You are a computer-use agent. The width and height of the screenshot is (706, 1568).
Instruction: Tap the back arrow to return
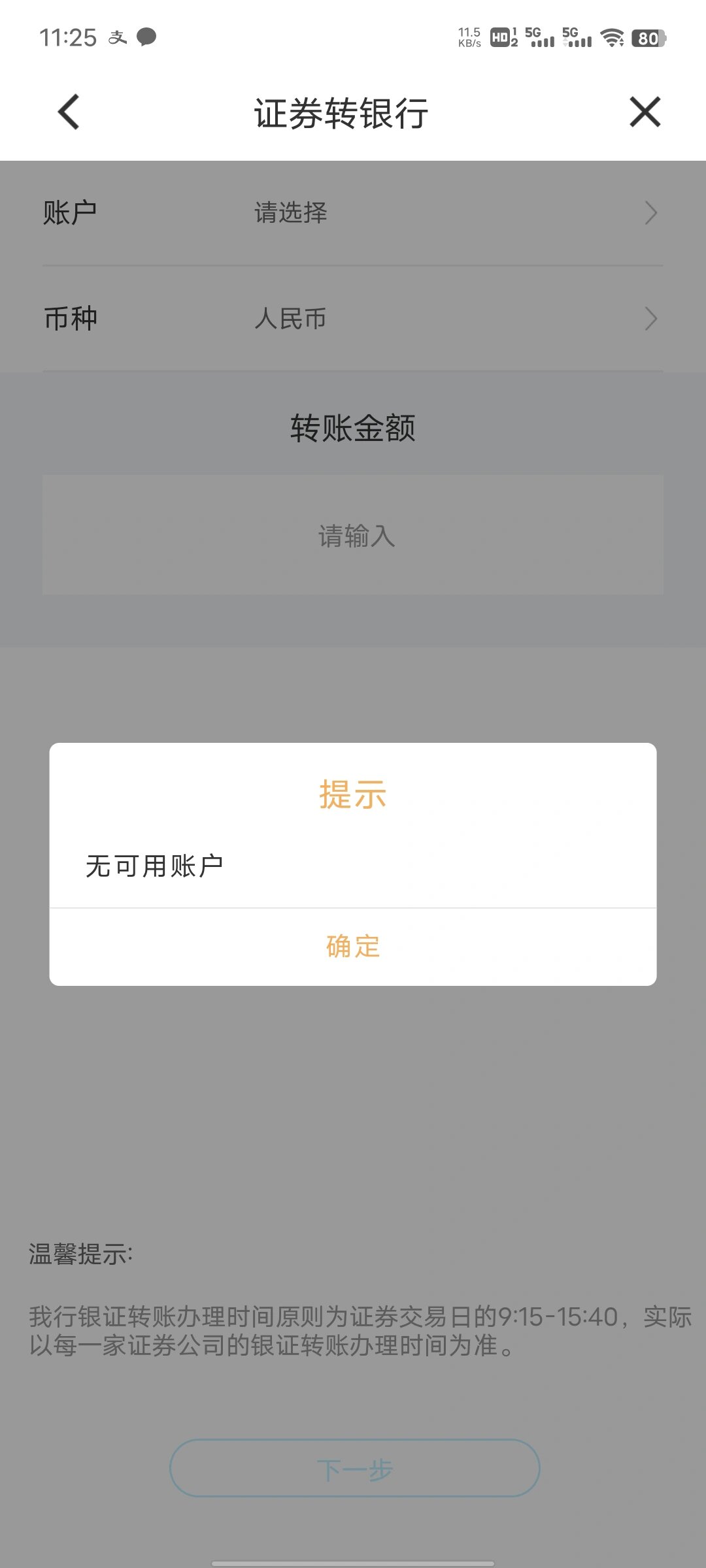click(x=67, y=112)
